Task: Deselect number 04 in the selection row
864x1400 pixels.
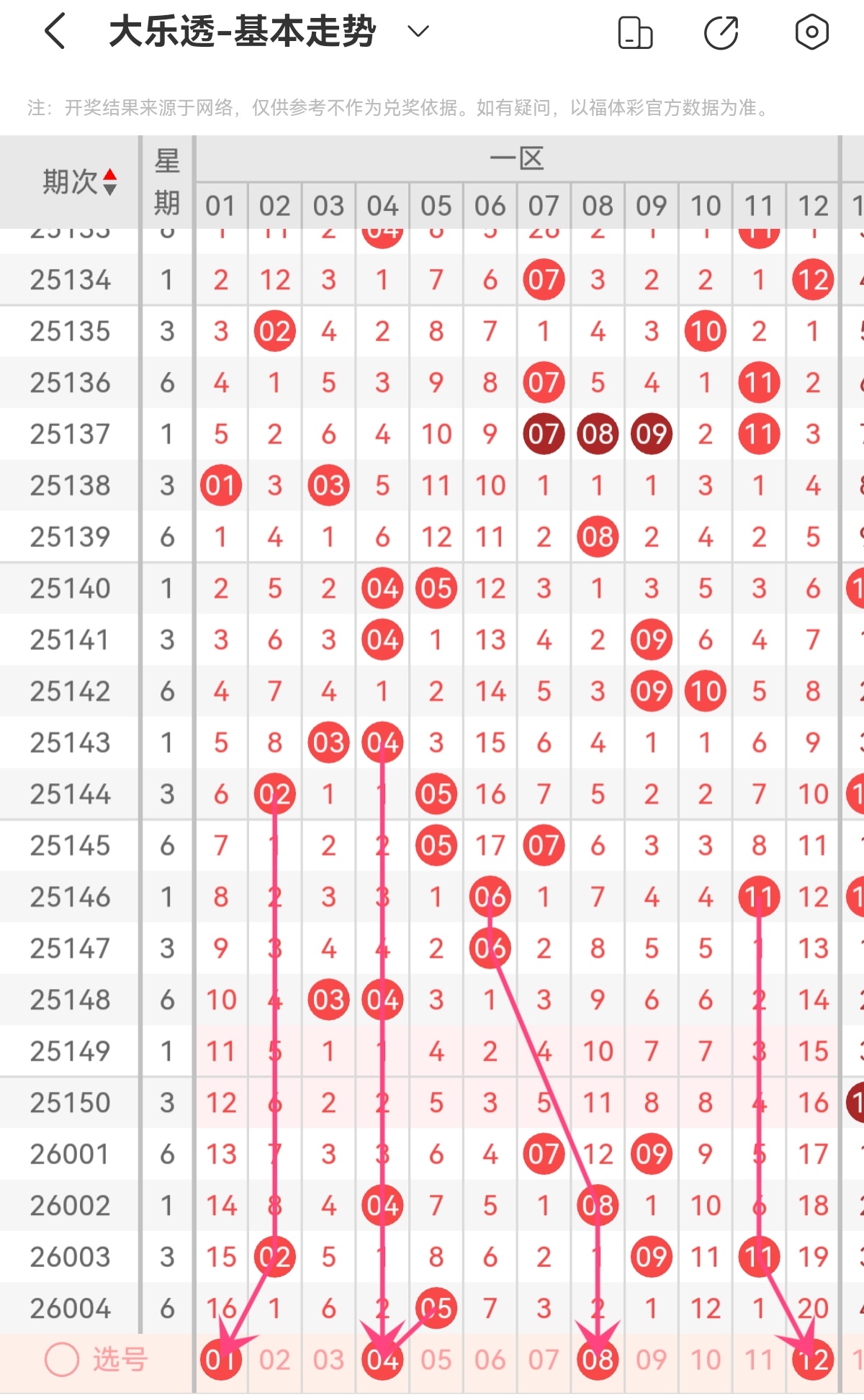Action: click(x=382, y=1360)
